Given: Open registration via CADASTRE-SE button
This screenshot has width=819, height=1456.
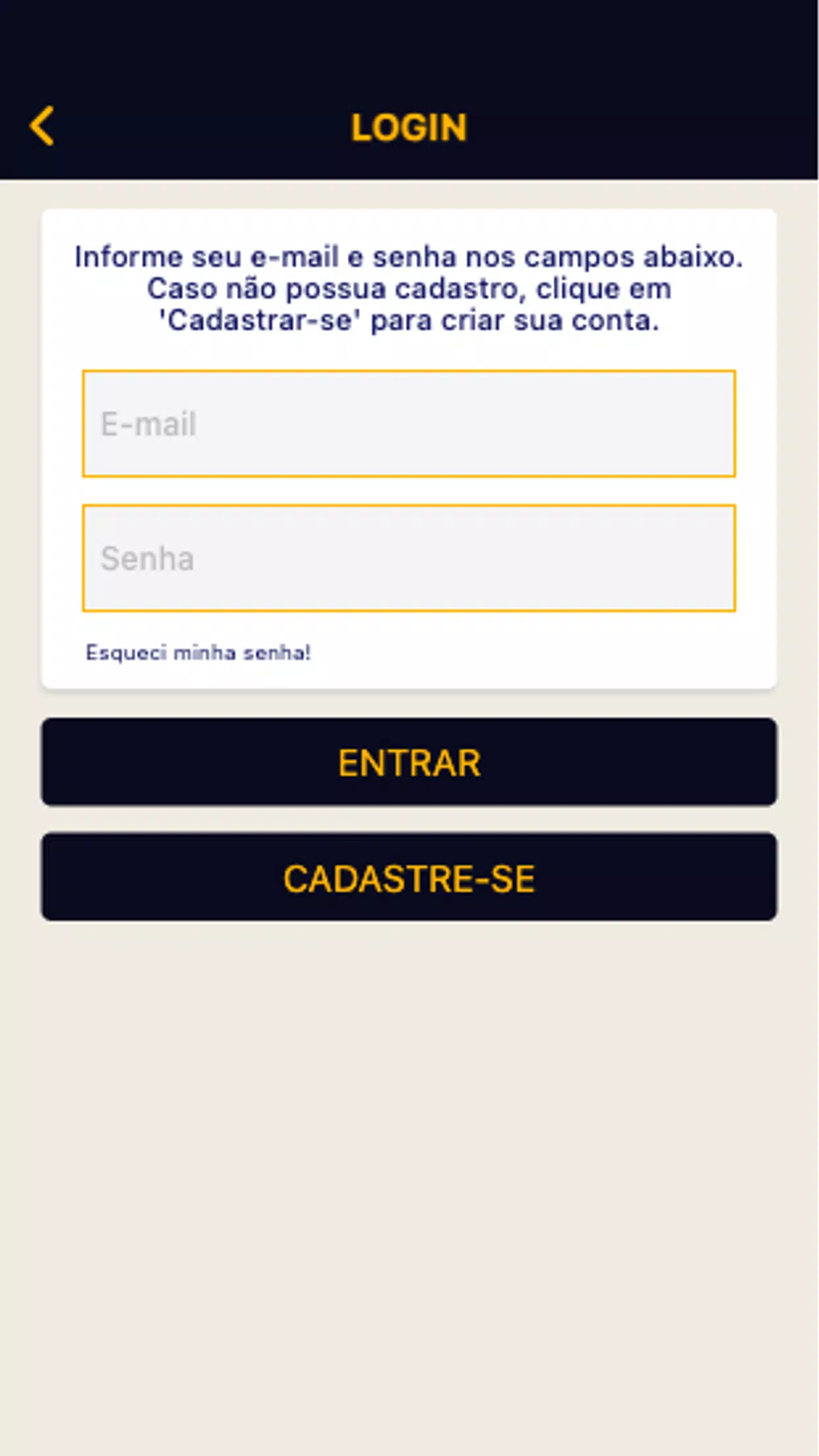Looking at the screenshot, I should pyautogui.click(x=409, y=877).
